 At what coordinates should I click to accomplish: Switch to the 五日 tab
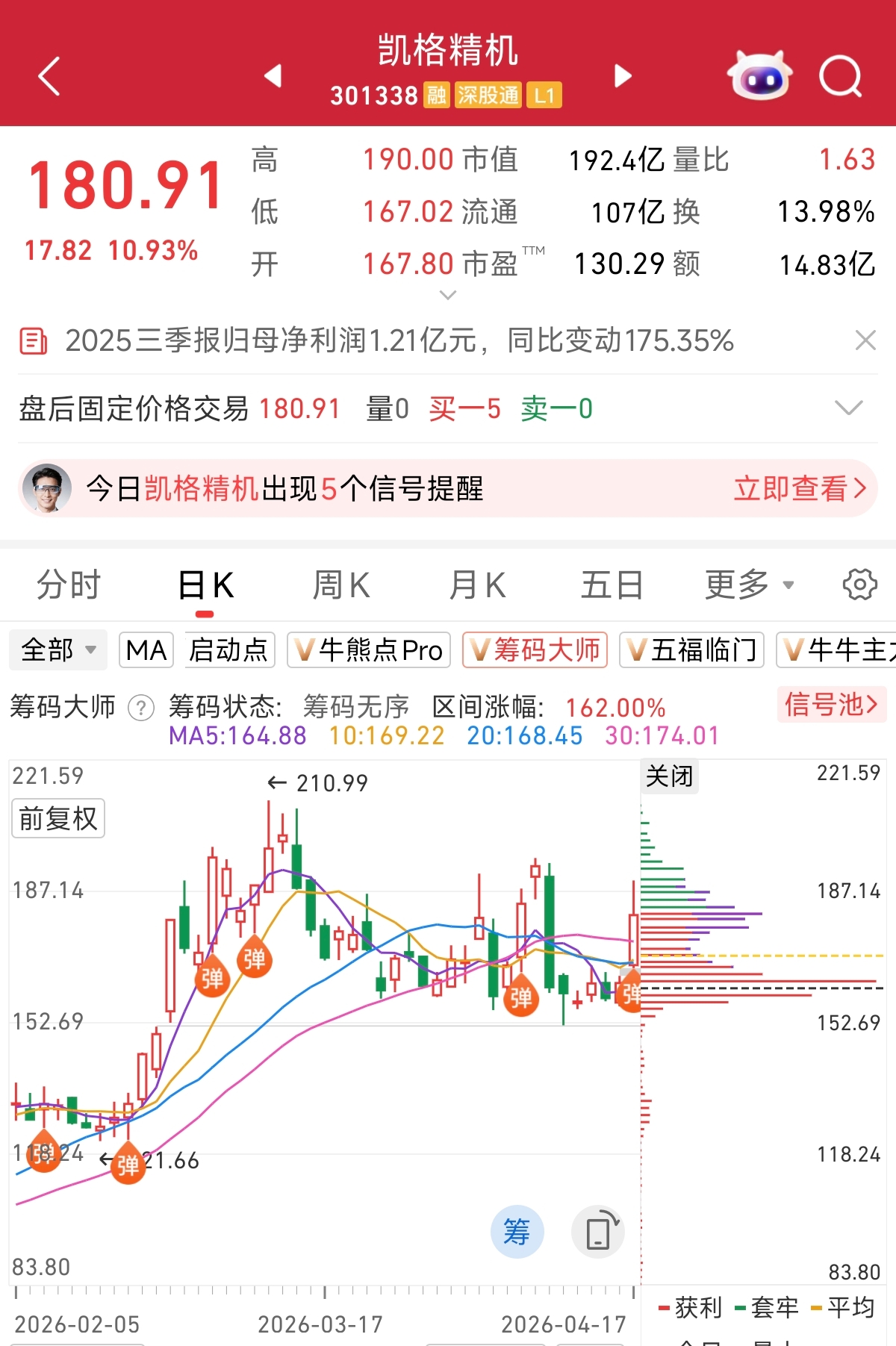tap(612, 585)
